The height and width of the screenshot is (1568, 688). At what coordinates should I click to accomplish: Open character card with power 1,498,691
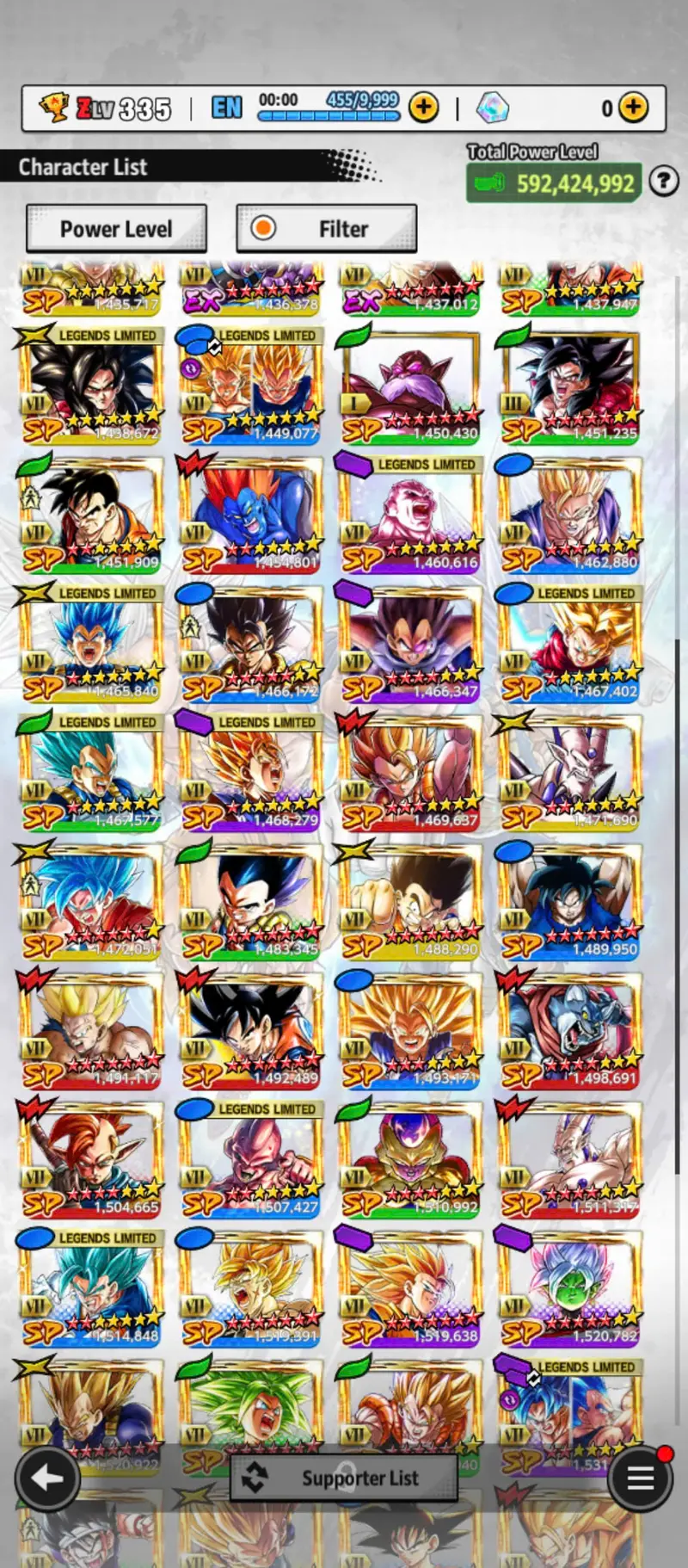tap(569, 1031)
